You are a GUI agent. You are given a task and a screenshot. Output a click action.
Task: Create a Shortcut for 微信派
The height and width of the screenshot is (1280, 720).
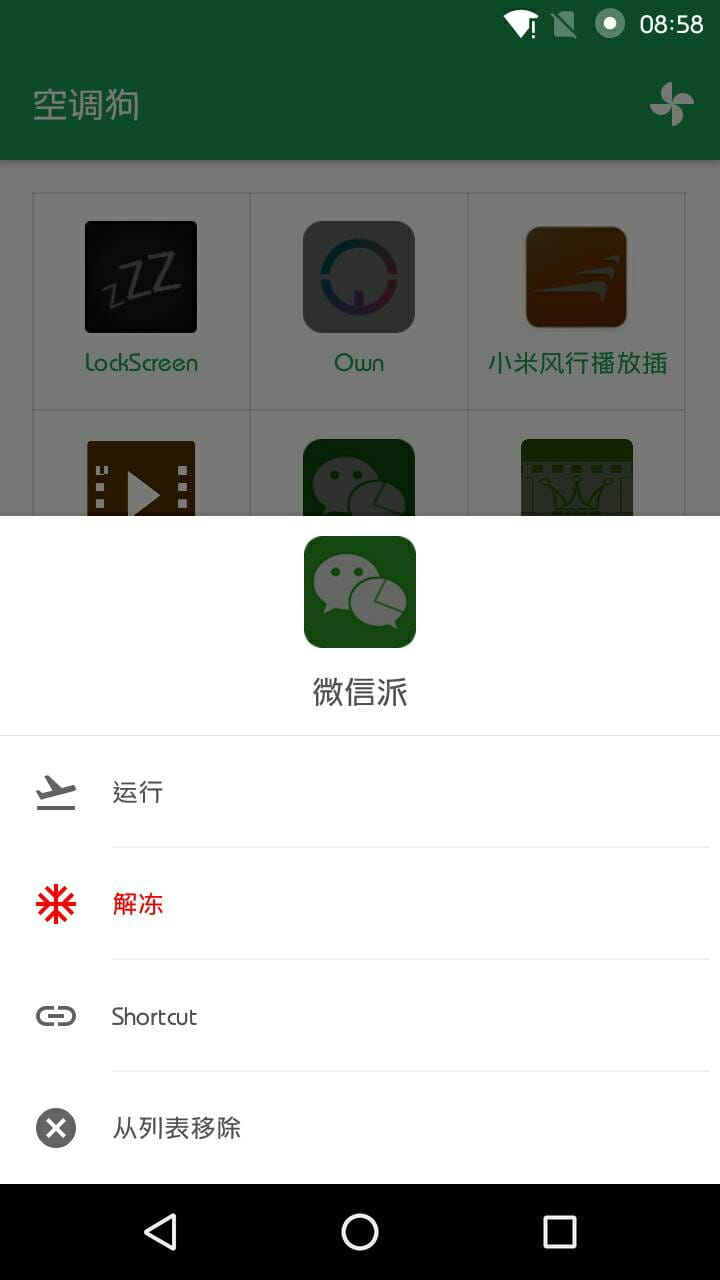(x=154, y=1015)
